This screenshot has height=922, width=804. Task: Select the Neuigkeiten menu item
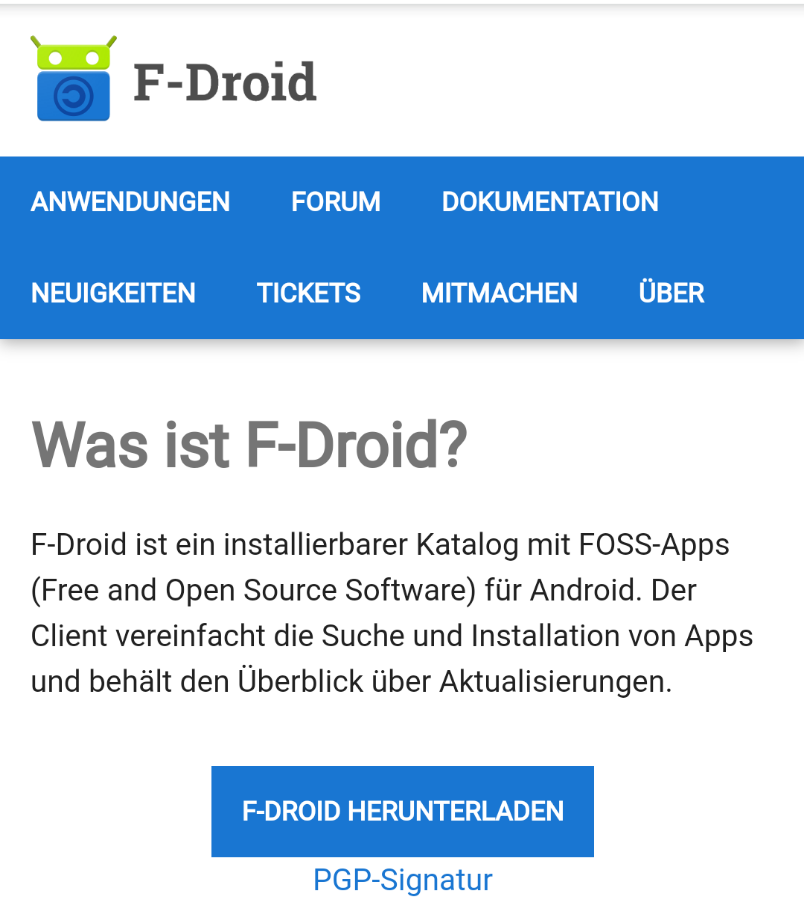click(x=113, y=293)
